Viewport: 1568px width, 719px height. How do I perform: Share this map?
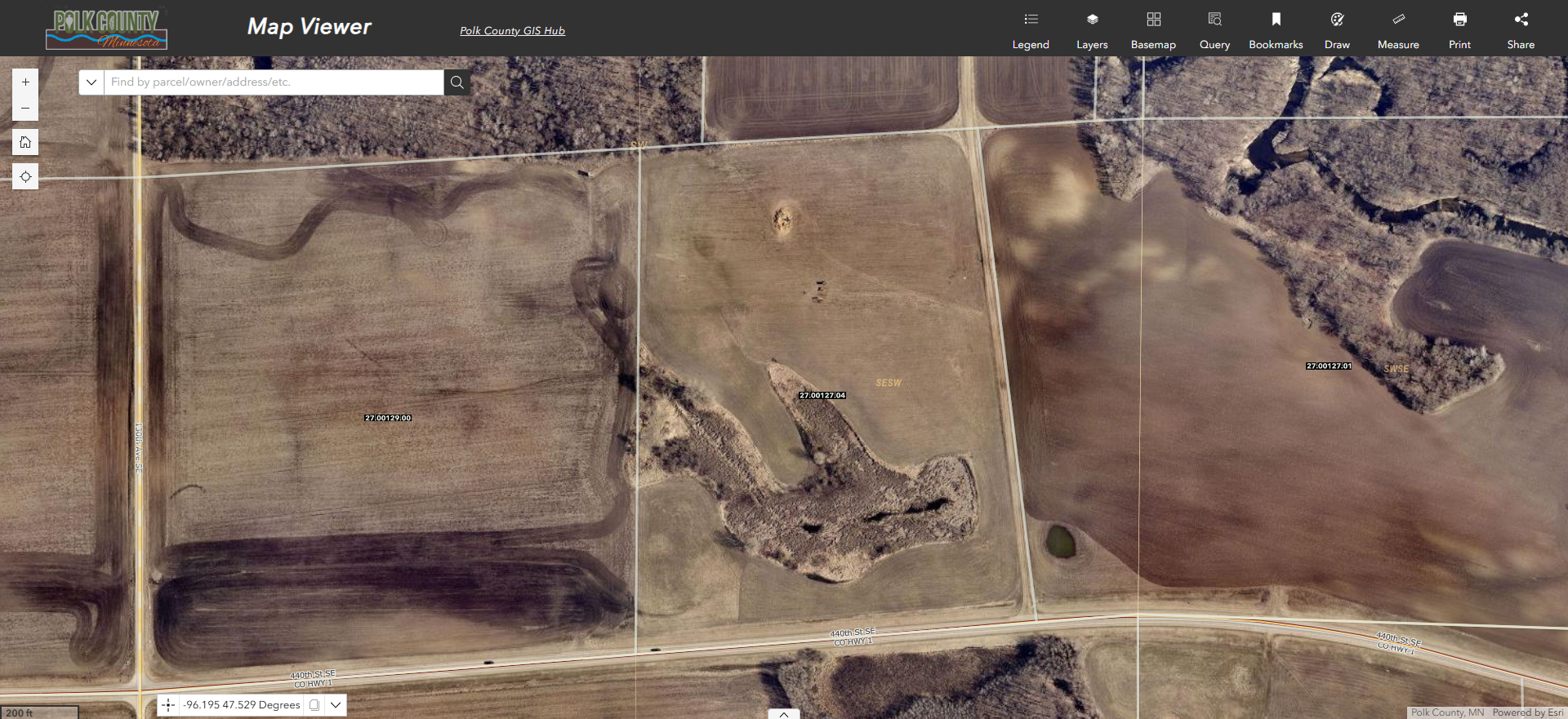point(1521,29)
